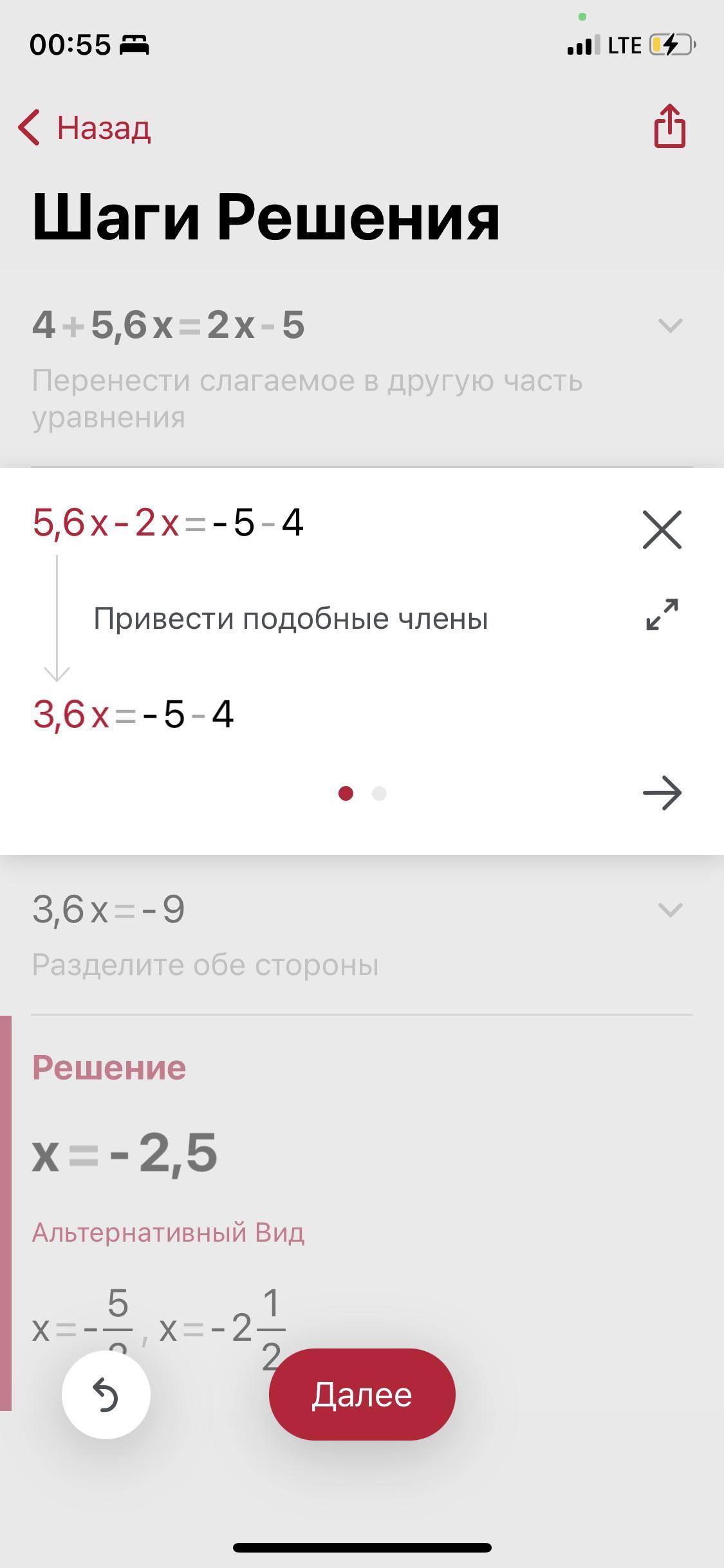The image size is (724, 1568).
Task: Tap the undo round button
Action: (x=106, y=1395)
